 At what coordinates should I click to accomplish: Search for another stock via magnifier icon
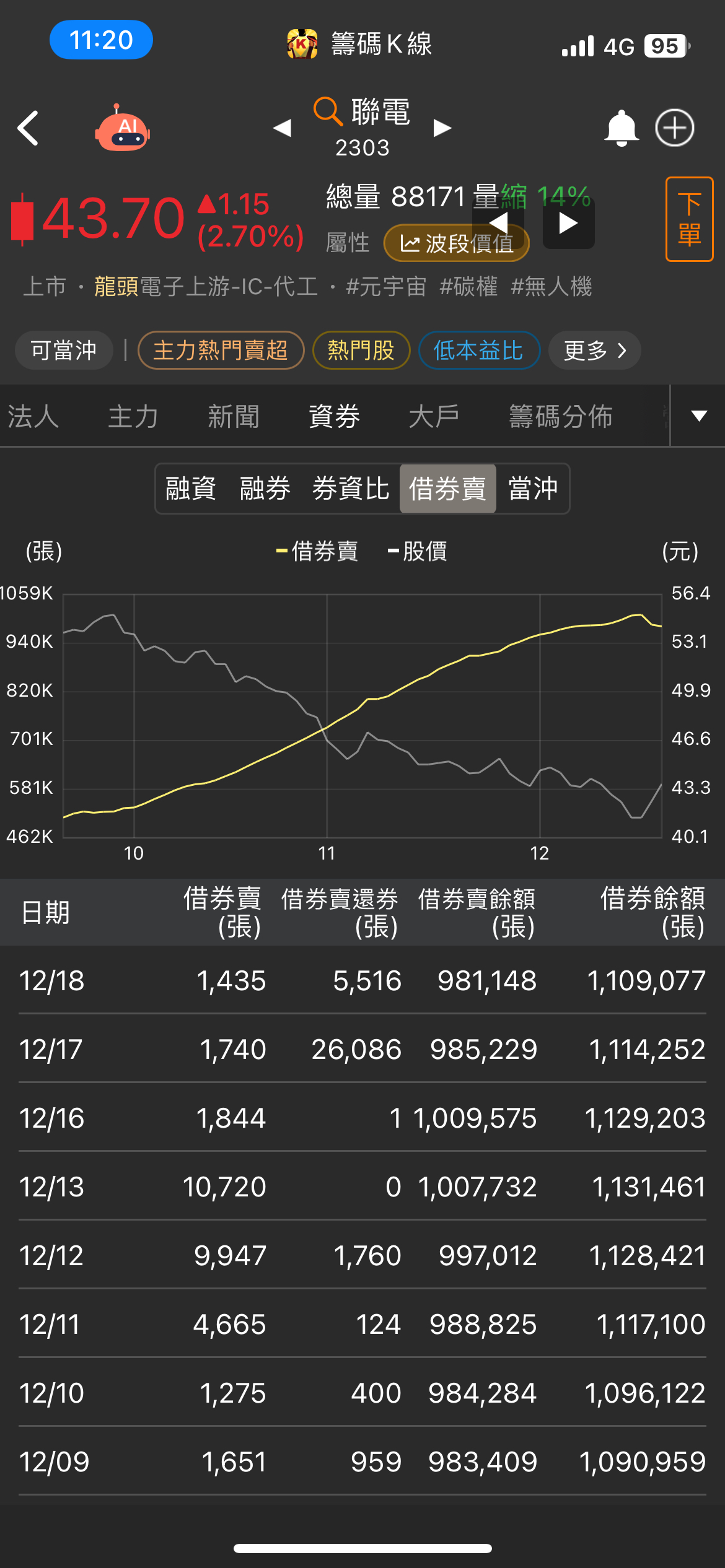coord(327,111)
